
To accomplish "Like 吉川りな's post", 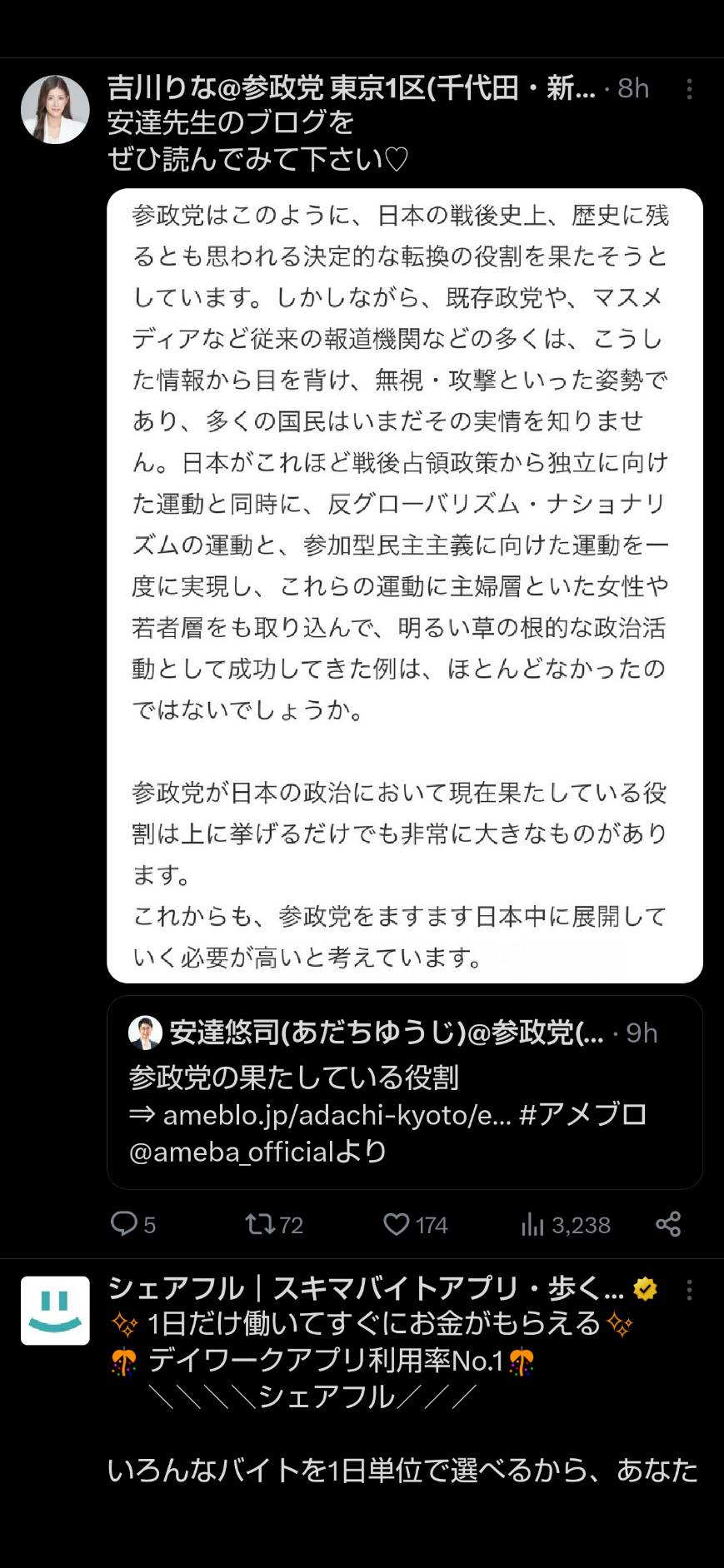I will [415, 1224].
